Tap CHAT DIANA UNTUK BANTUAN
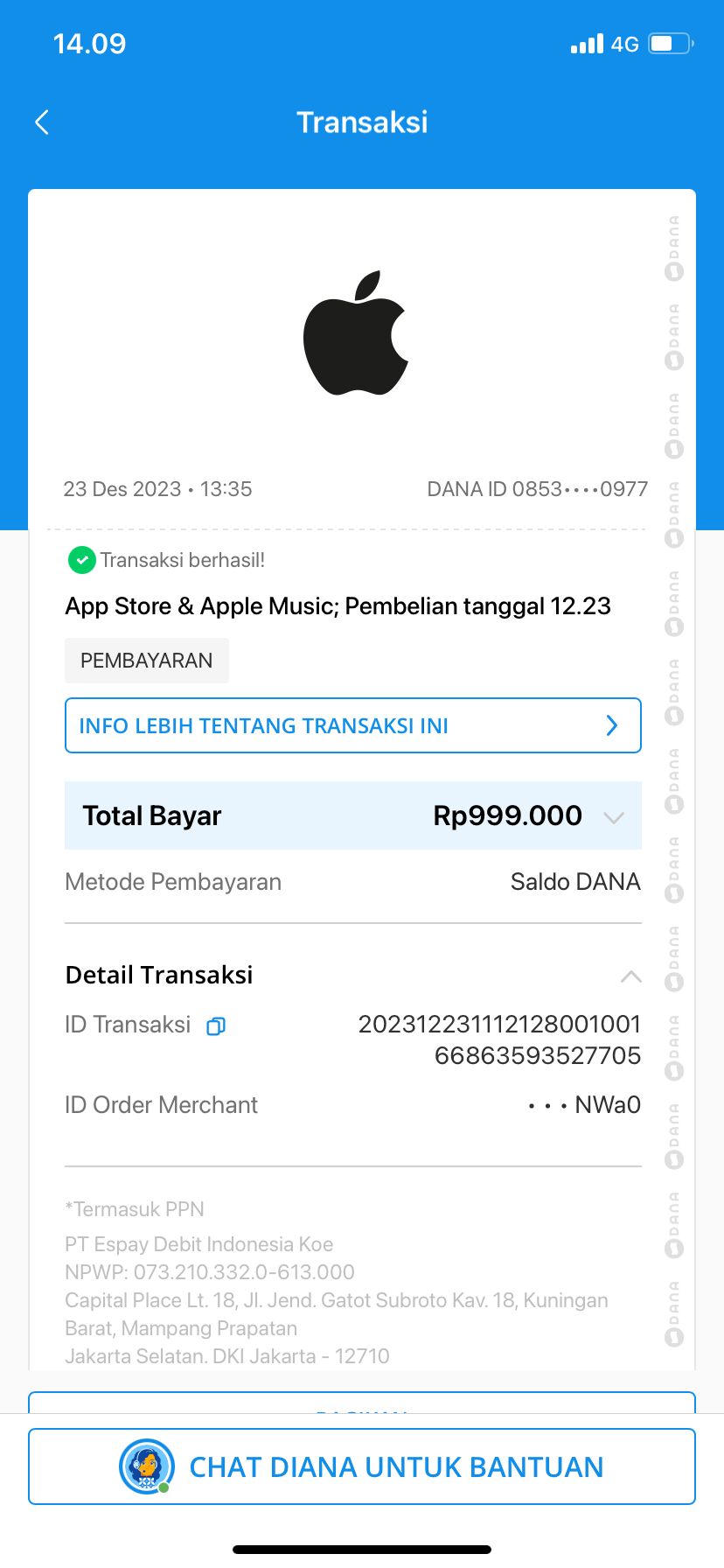 [395, 1466]
